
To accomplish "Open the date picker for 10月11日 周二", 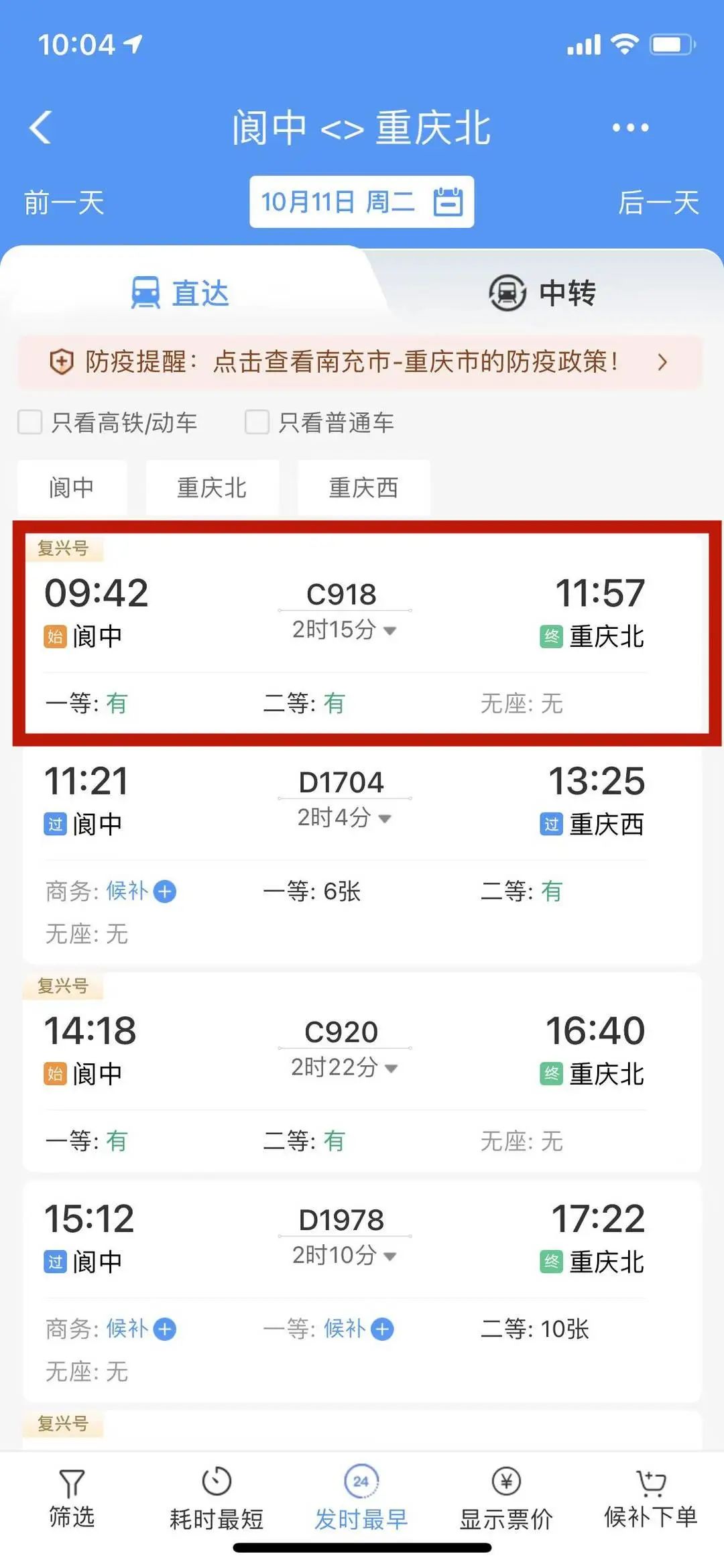I will 361,202.
